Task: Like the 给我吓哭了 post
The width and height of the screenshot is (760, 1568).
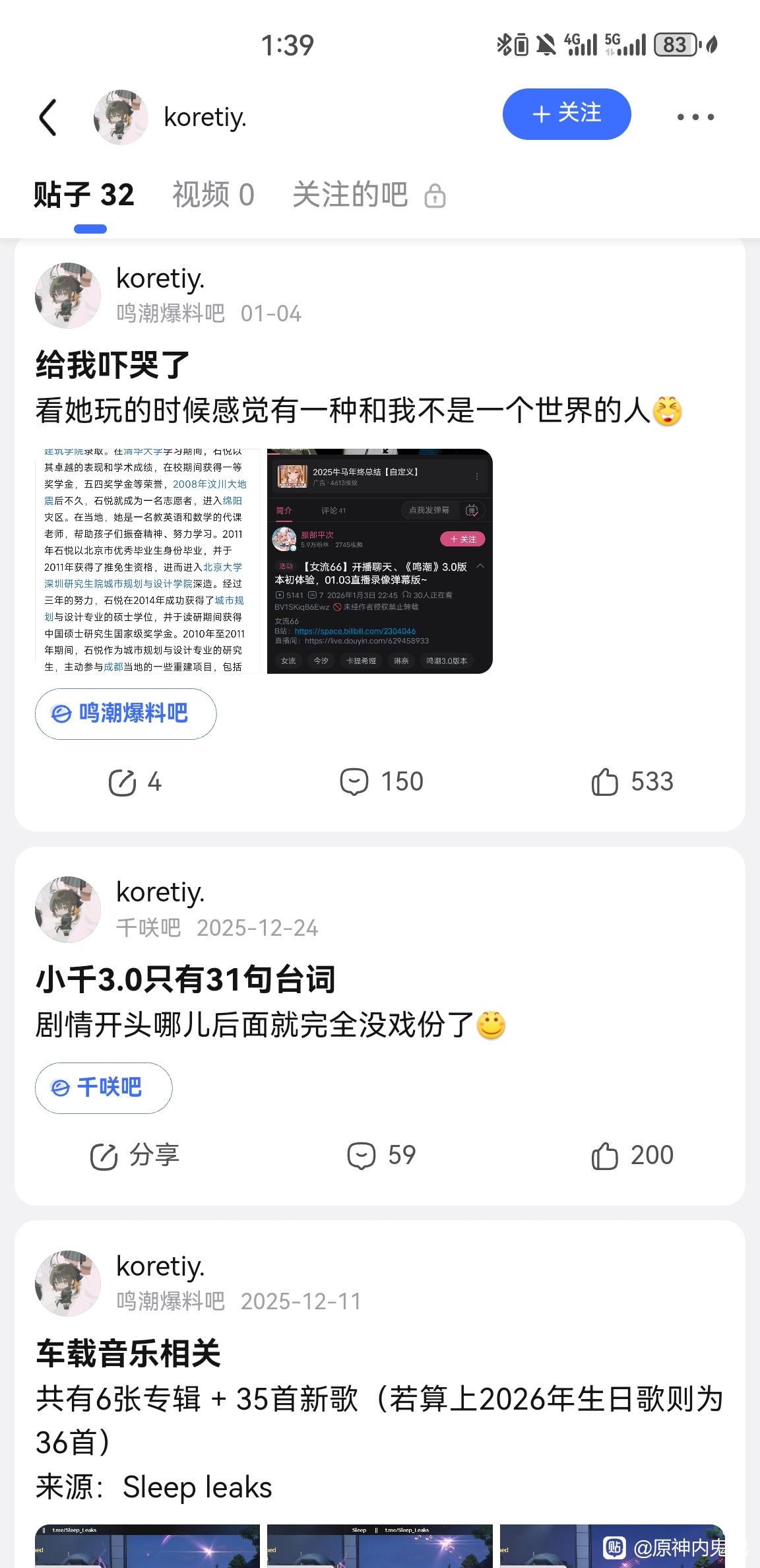Action: (x=632, y=783)
